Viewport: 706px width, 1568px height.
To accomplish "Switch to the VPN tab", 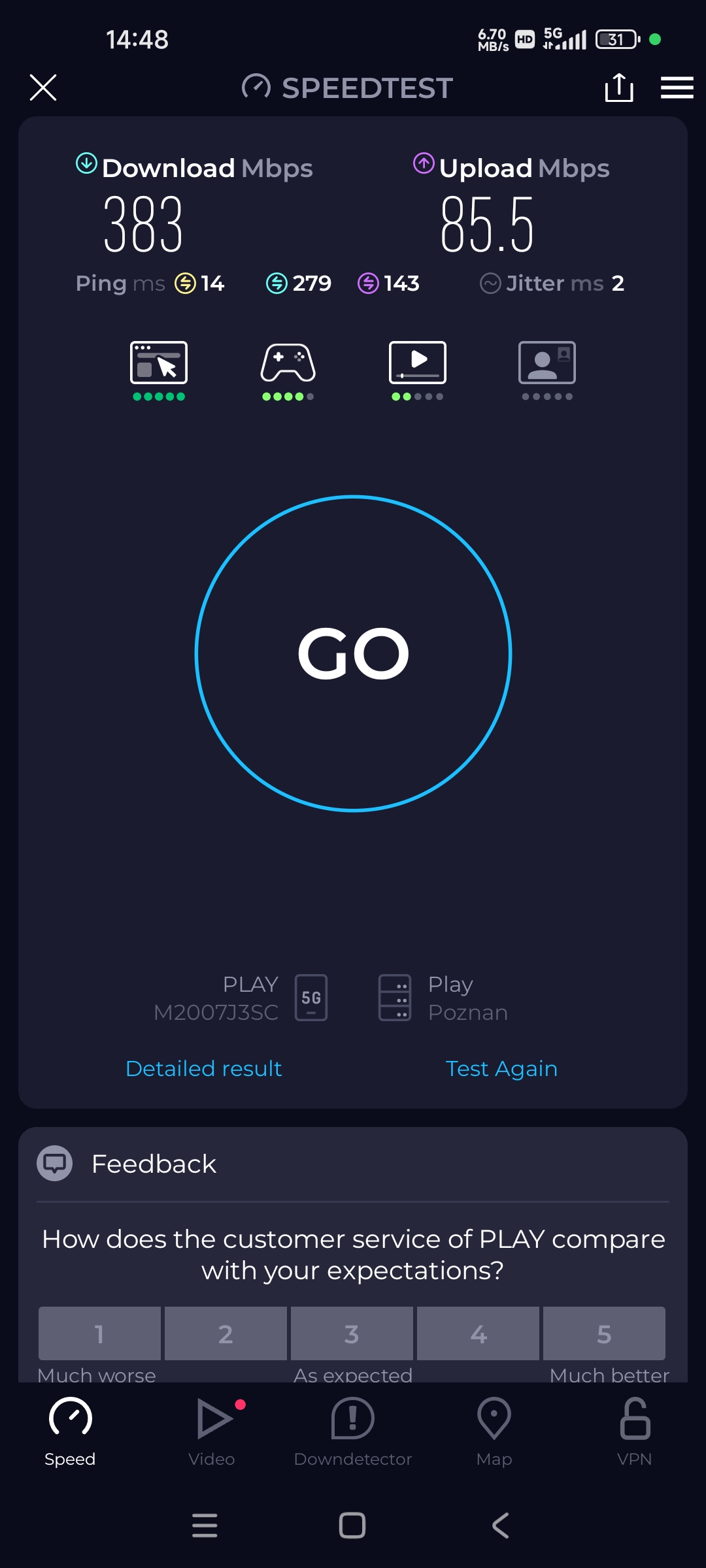I will (635, 1431).
